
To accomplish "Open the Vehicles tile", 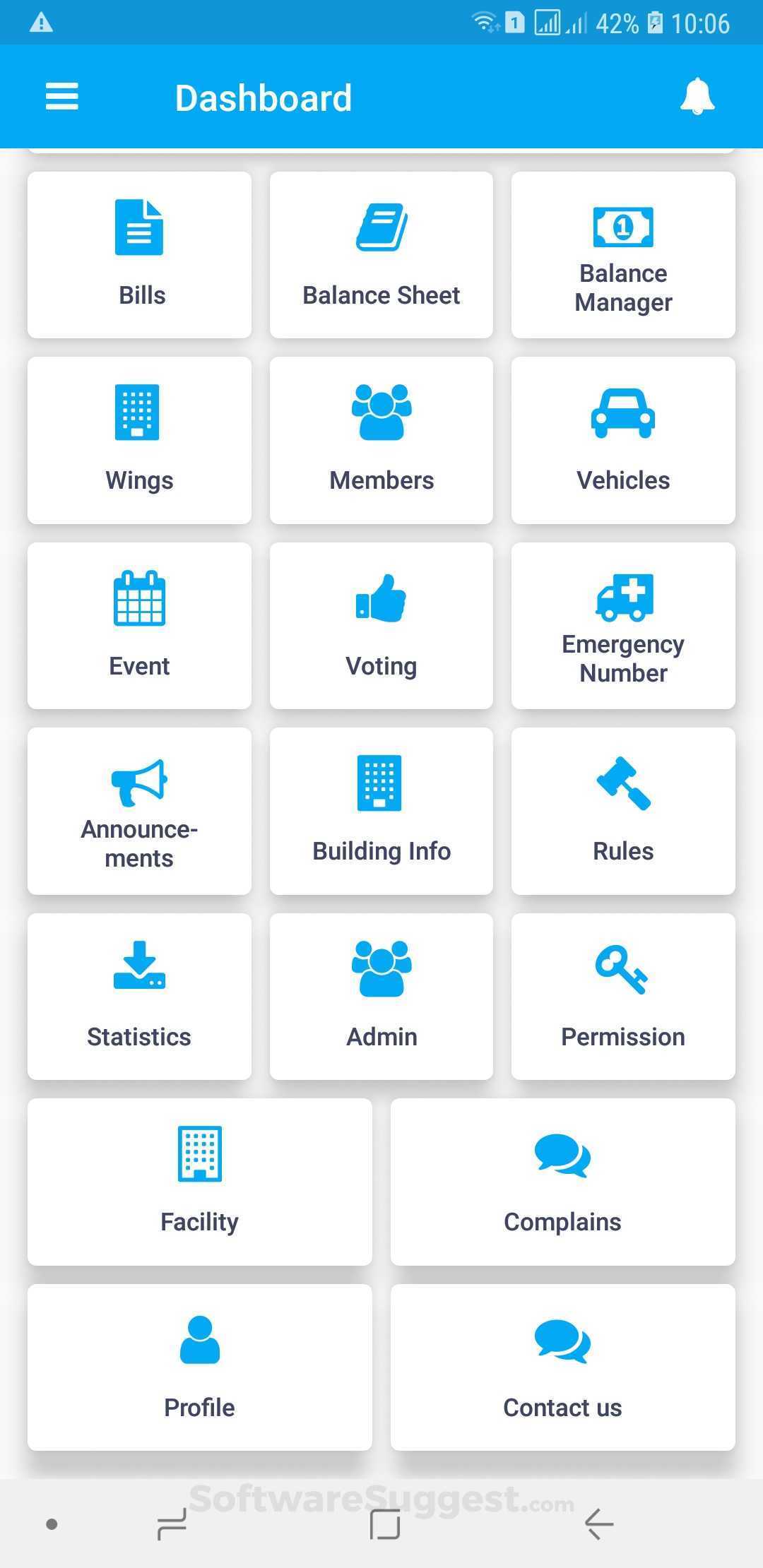I will point(623,440).
